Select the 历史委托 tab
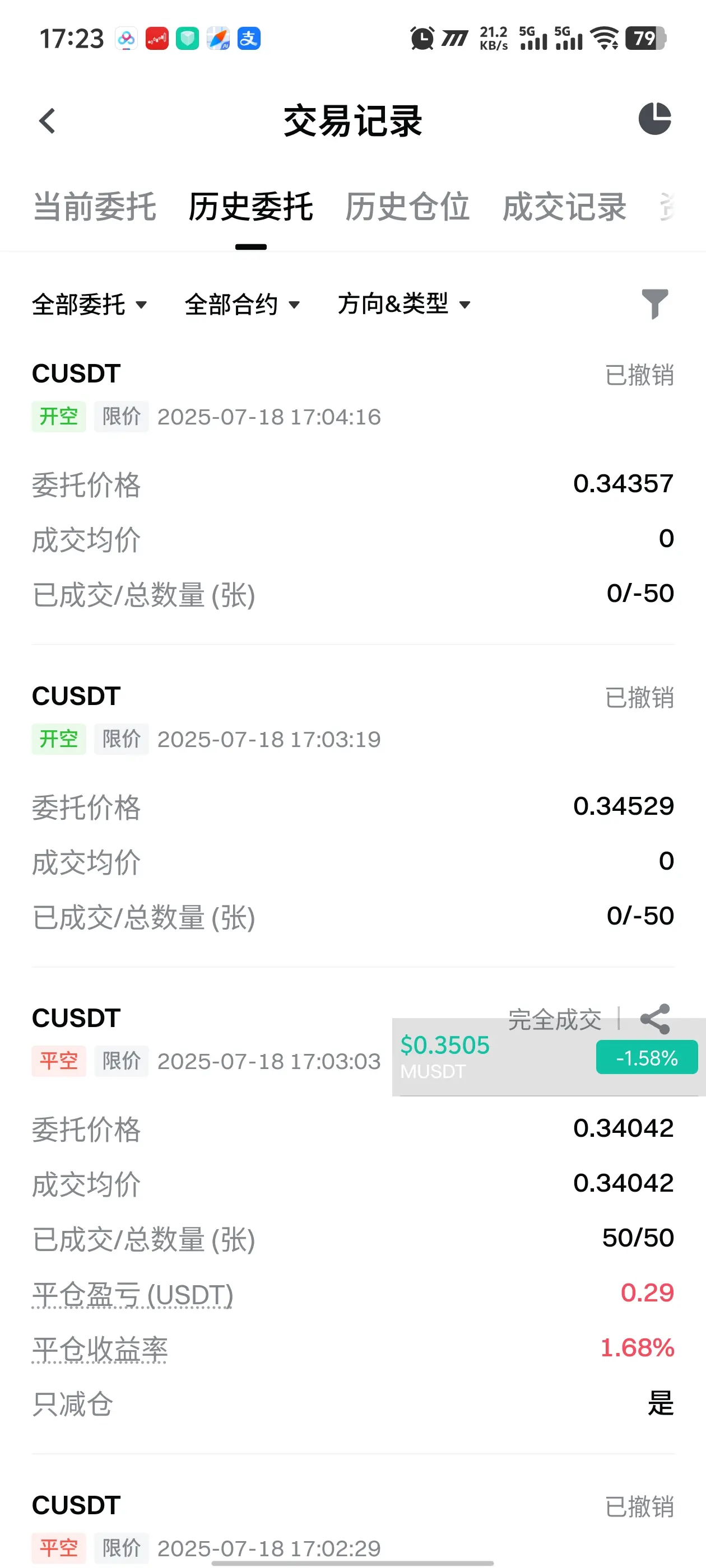 (x=250, y=207)
